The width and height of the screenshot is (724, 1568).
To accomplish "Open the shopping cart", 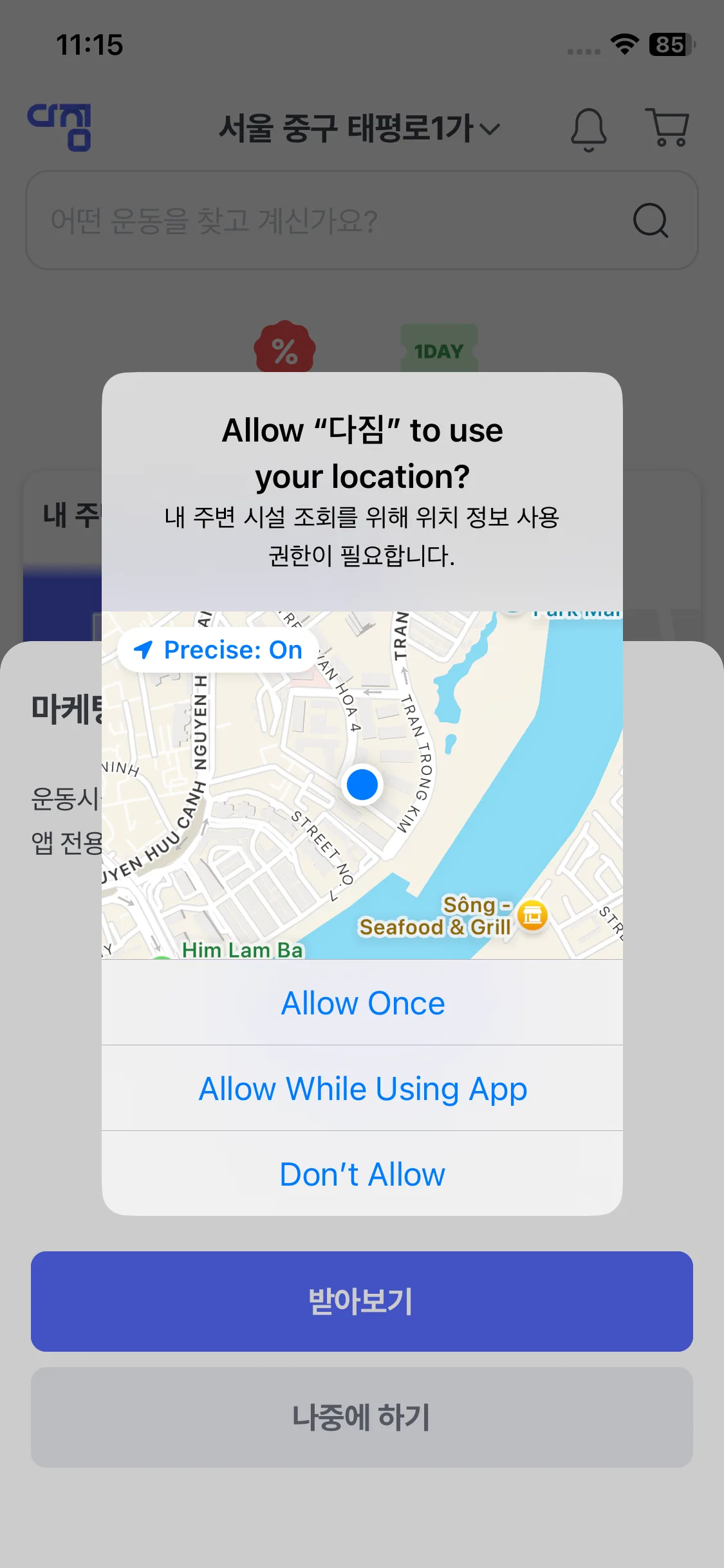I will point(667,127).
